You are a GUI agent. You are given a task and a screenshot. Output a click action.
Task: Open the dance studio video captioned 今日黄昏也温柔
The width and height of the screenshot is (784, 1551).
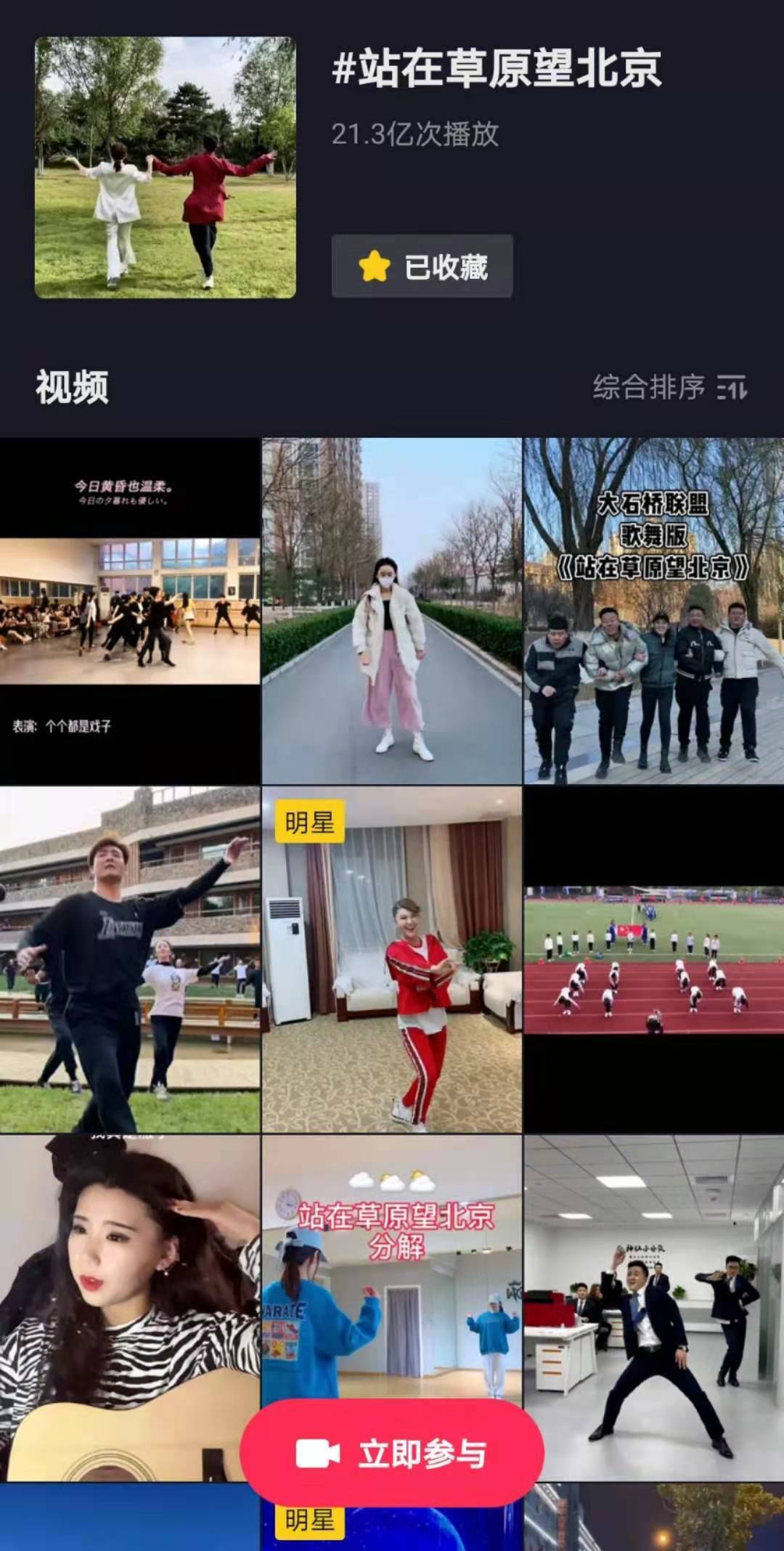click(x=130, y=611)
